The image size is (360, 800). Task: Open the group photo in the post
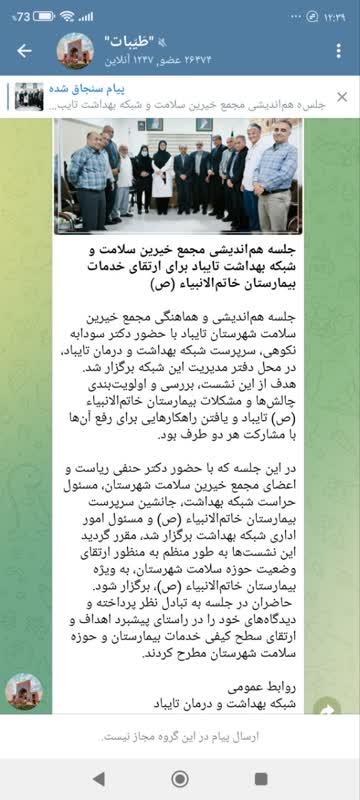(x=178, y=176)
